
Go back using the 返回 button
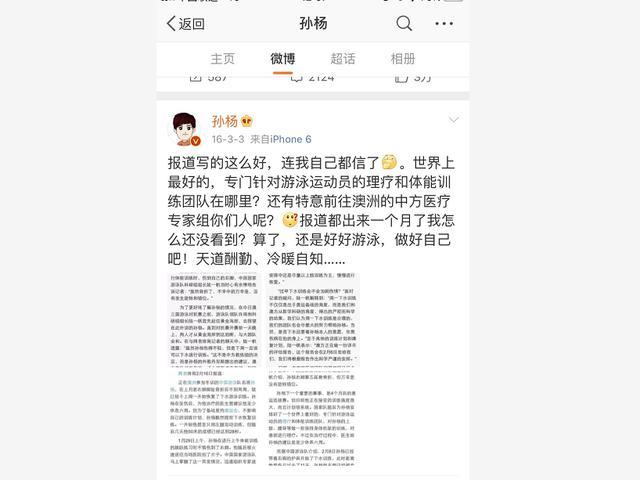coord(185,24)
